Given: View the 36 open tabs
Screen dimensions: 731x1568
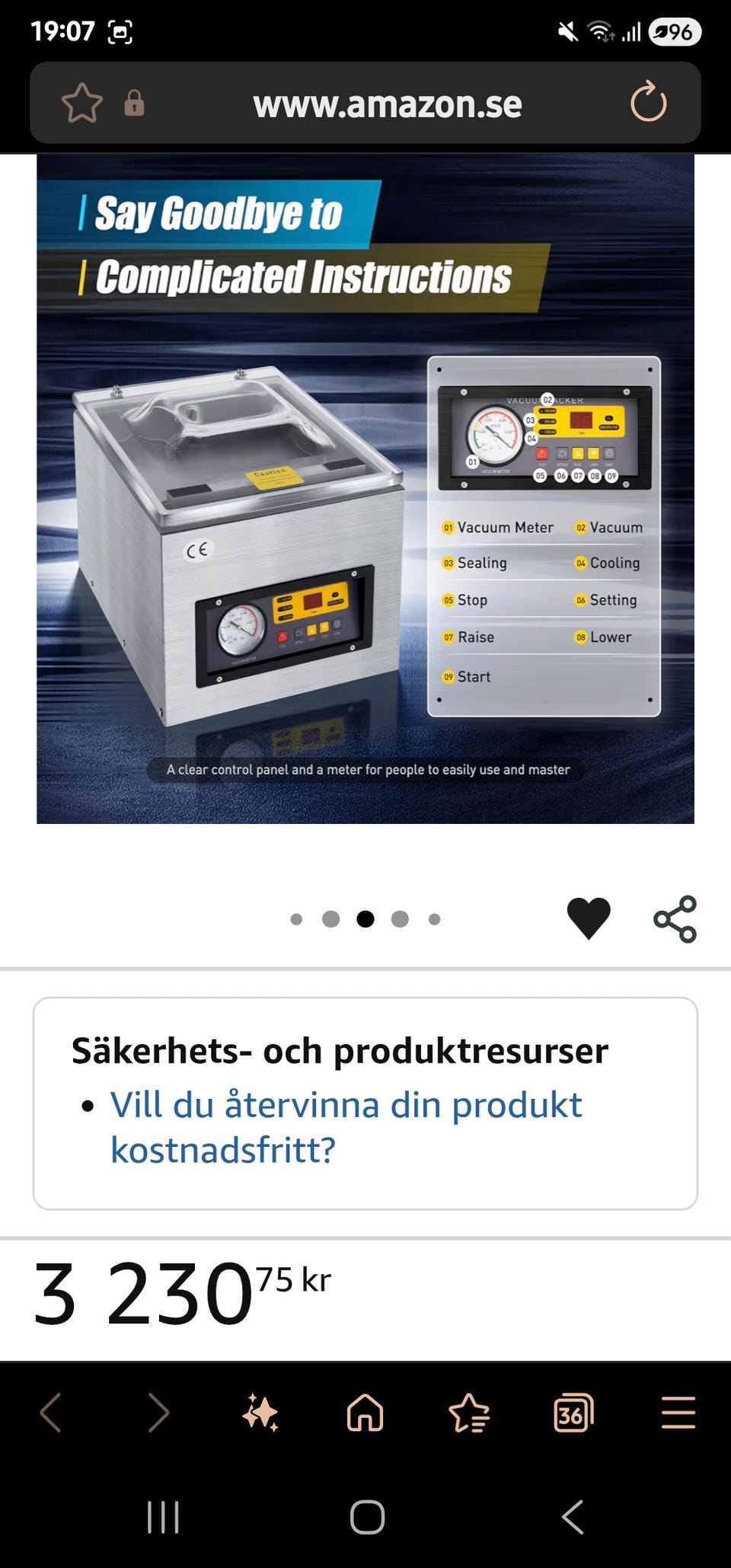Looking at the screenshot, I should click(573, 1413).
